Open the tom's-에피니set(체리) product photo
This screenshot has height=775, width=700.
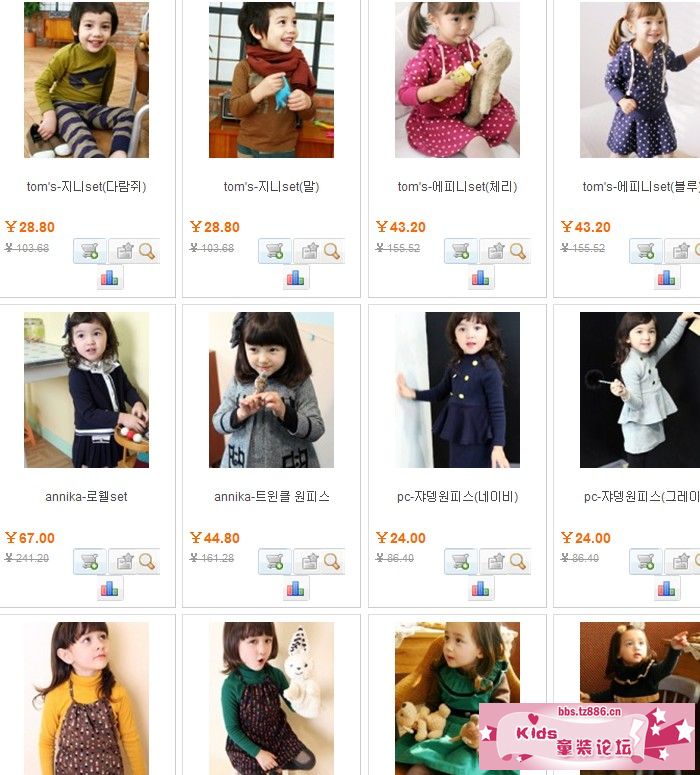tap(457, 80)
